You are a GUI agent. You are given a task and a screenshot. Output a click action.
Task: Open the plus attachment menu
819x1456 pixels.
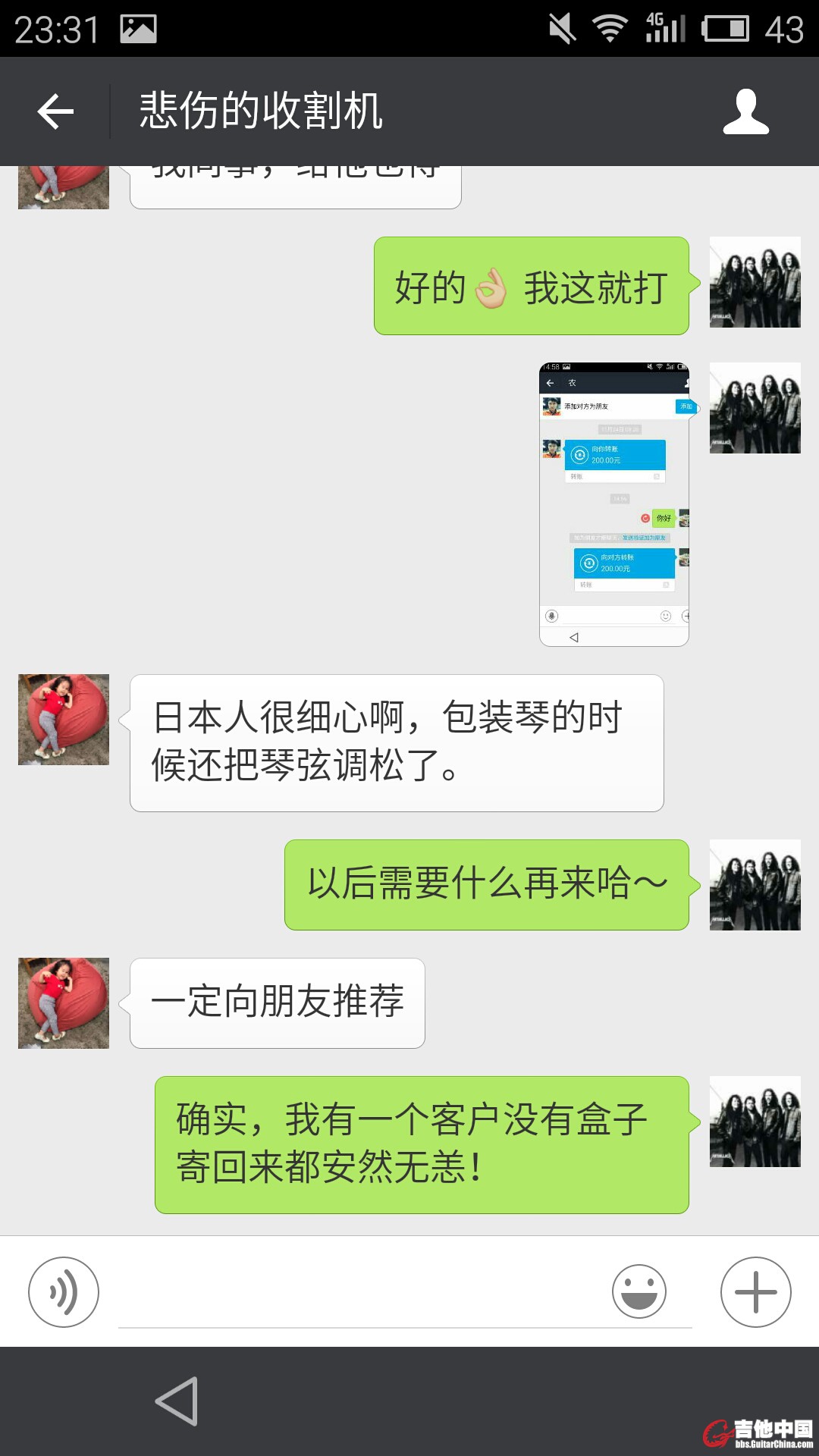click(755, 1291)
